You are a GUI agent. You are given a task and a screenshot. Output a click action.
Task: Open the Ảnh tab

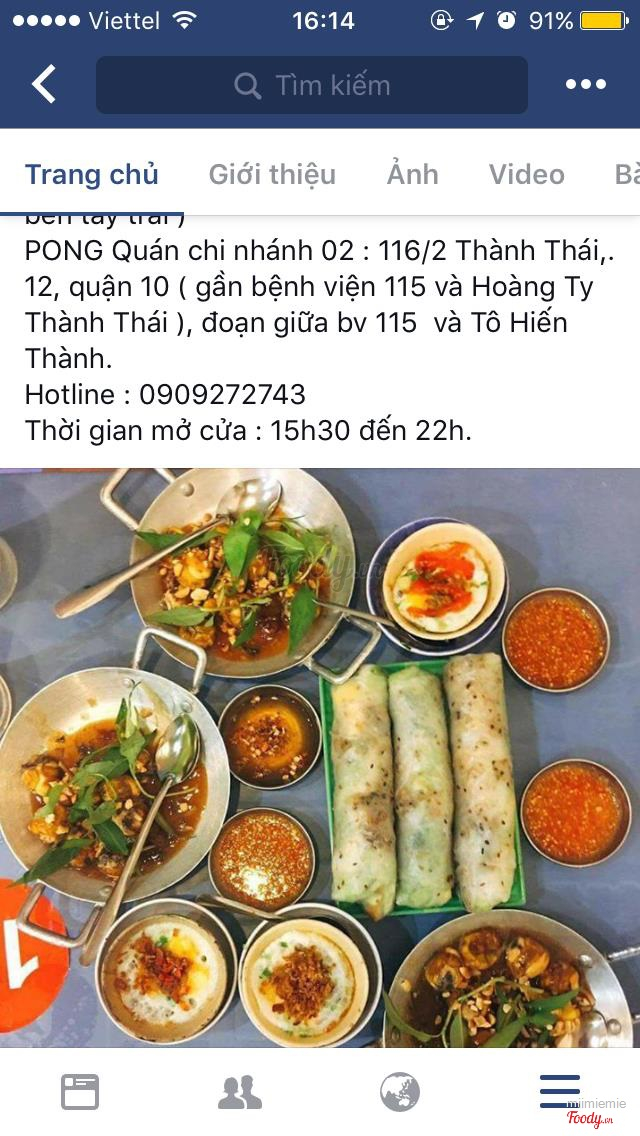[x=412, y=174]
